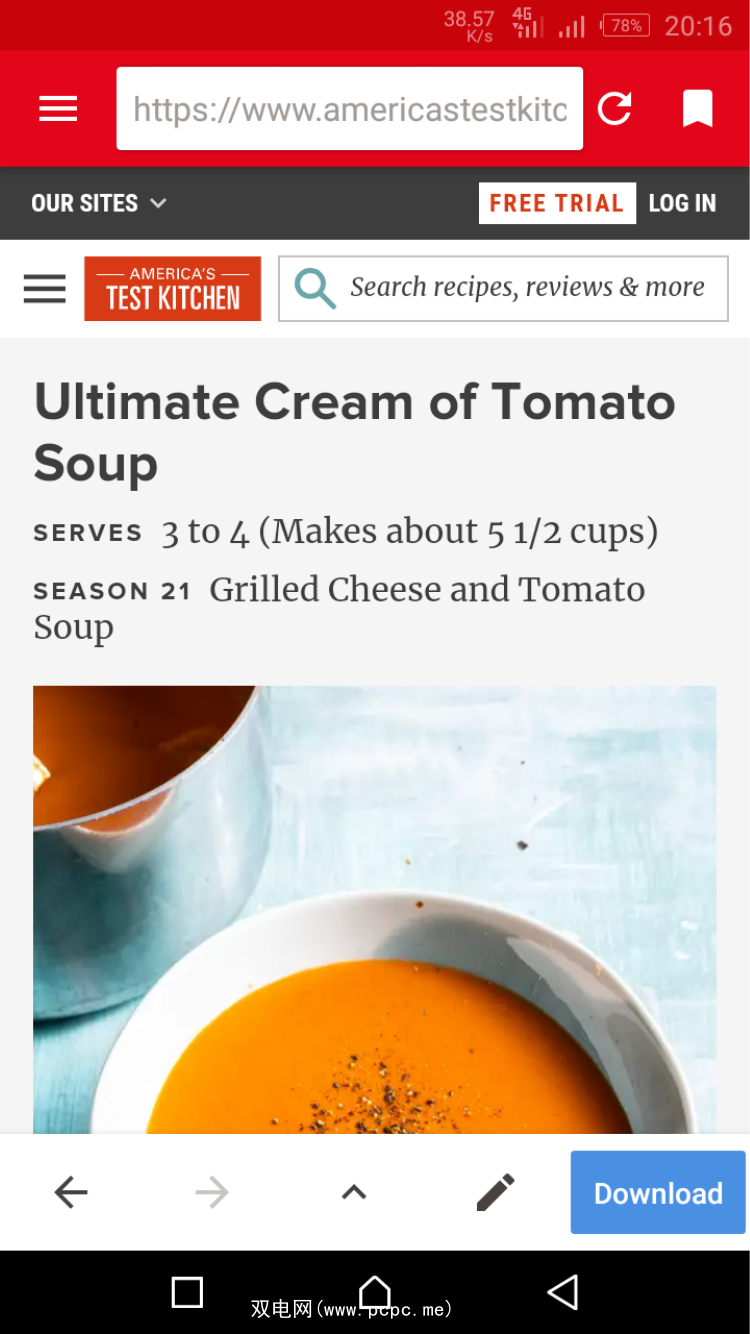Search recipes, reviews and more
The image size is (750, 1334).
pos(525,288)
